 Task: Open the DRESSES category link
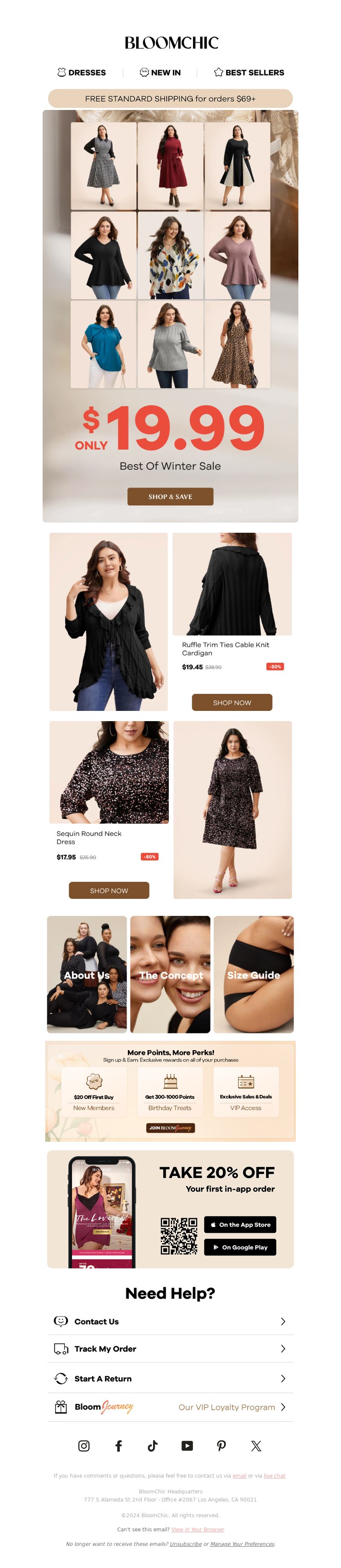tap(81, 72)
